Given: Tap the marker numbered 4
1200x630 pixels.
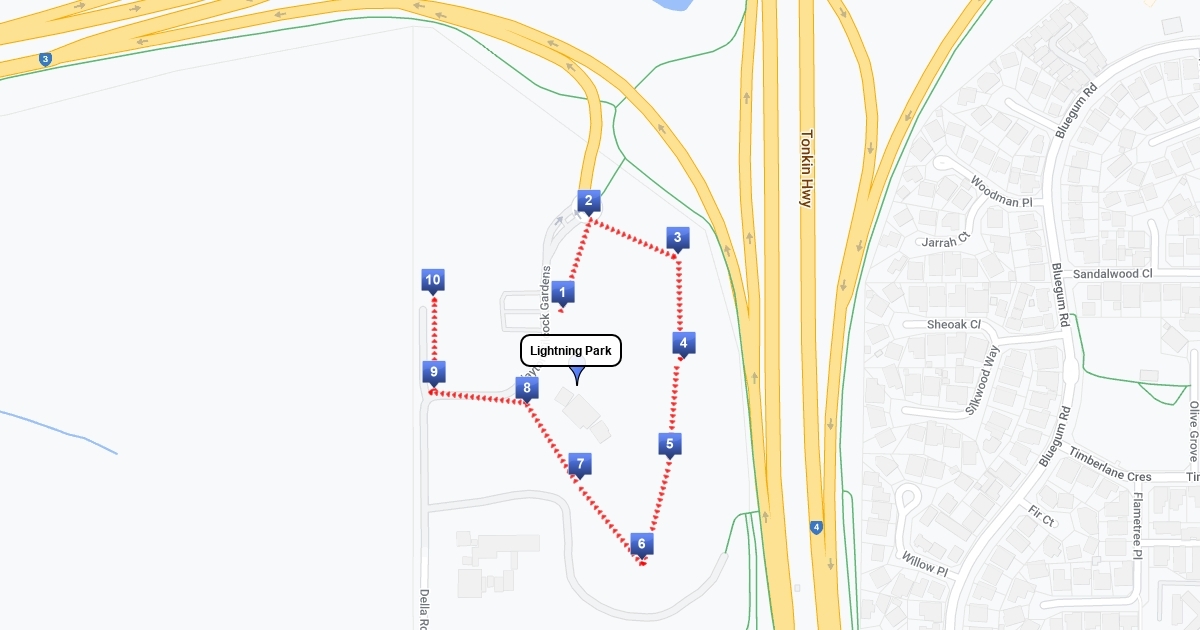Looking at the screenshot, I should [x=683, y=344].
